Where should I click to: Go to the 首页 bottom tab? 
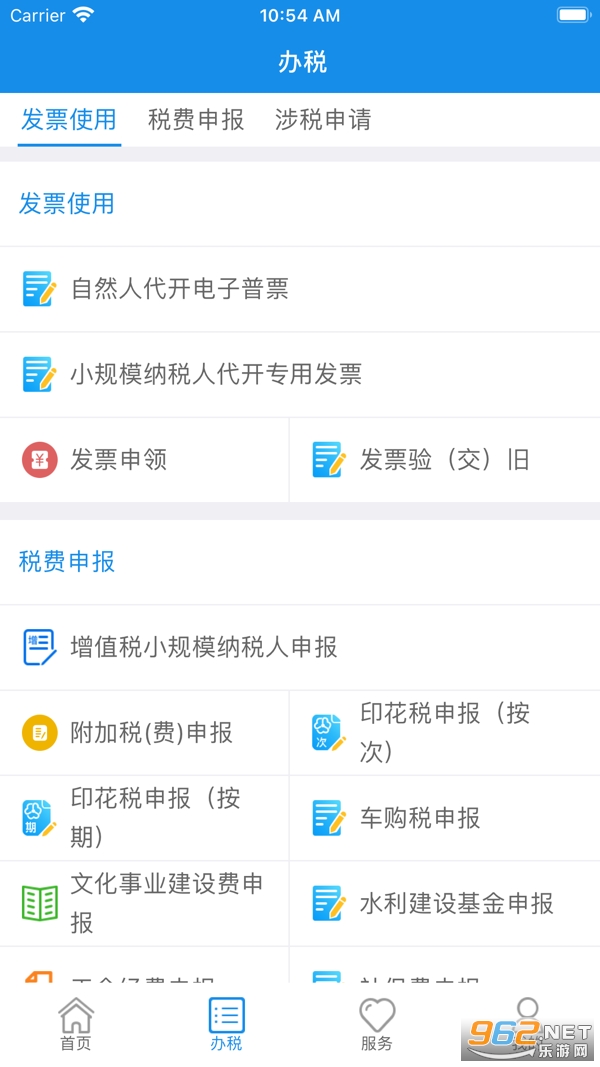coord(76,1025)
